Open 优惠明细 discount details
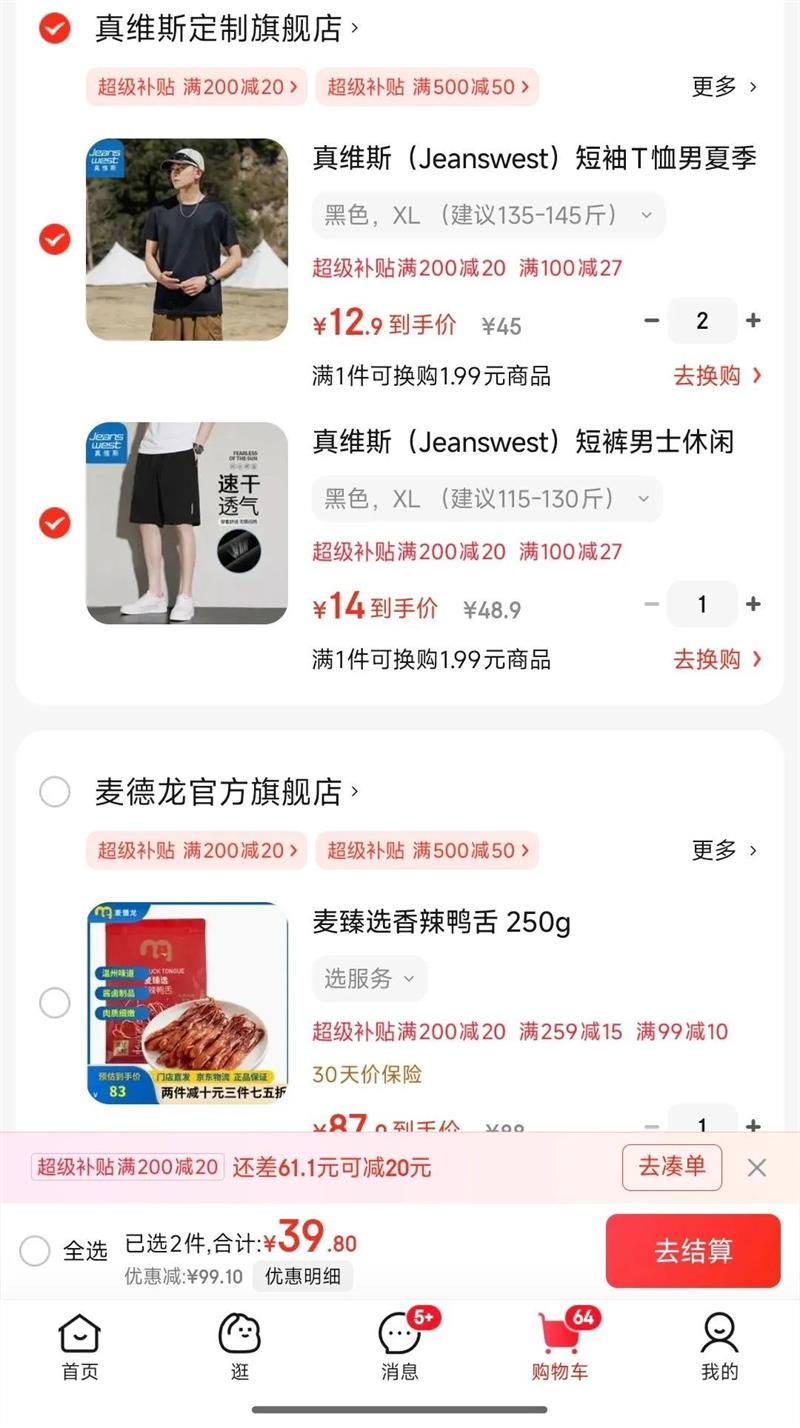800x1428 pixels. 302,1277
